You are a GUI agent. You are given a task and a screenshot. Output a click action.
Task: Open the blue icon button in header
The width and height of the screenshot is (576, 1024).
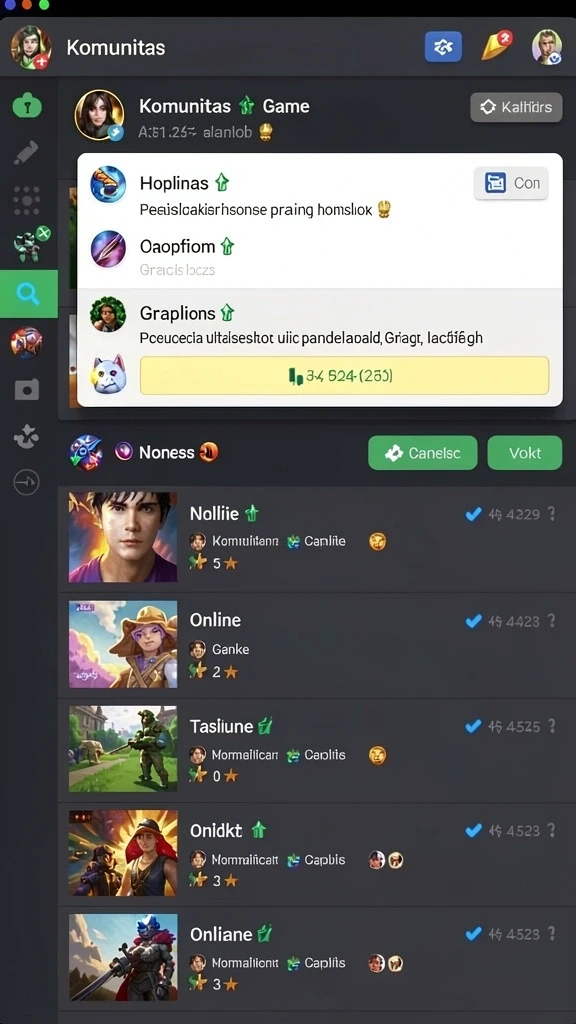443,47
